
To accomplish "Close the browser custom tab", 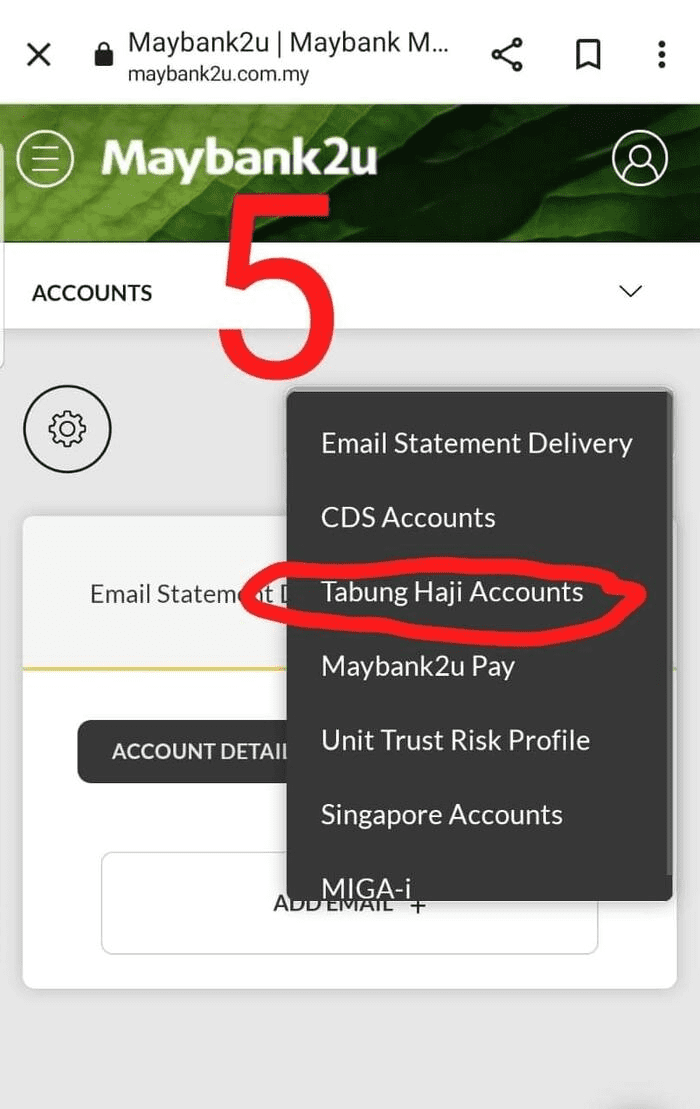I will (38, 54).
